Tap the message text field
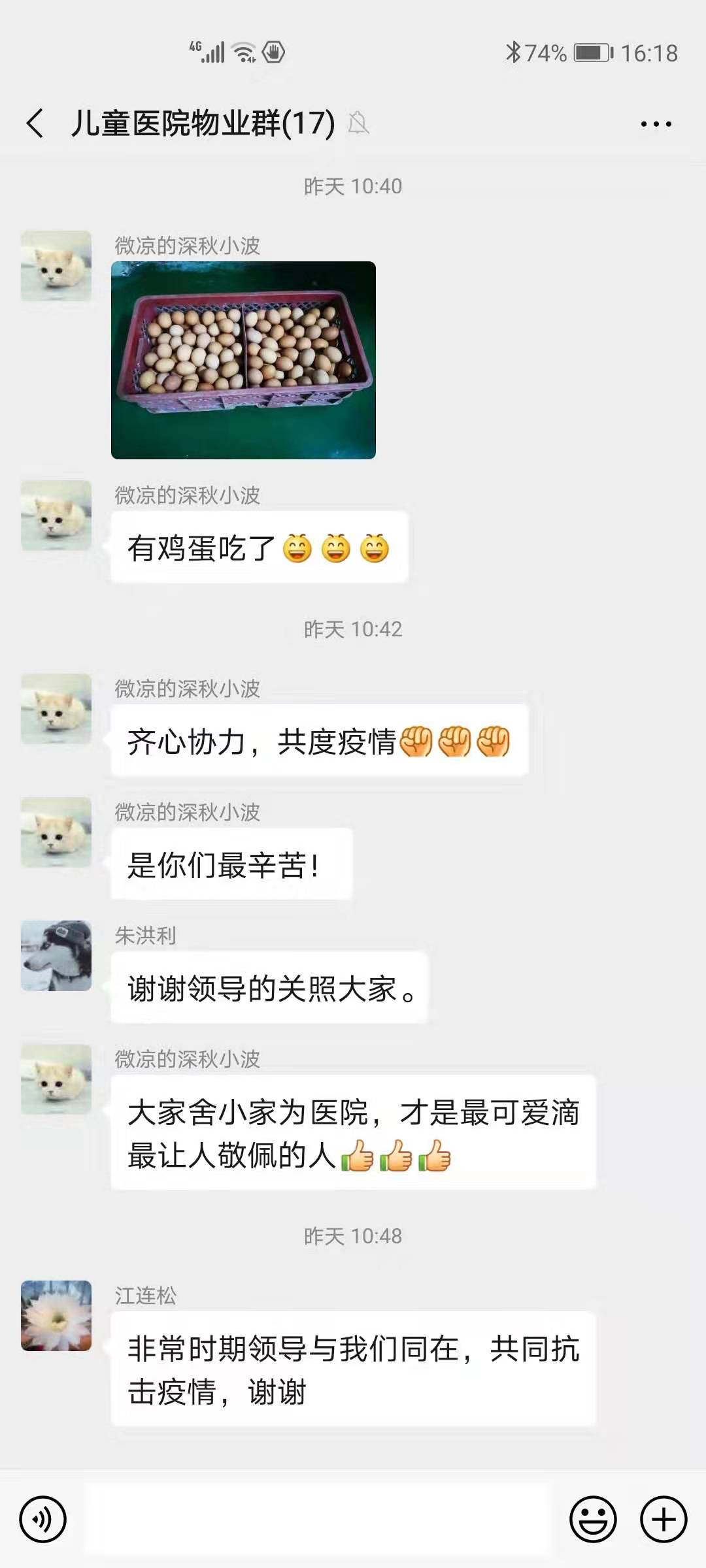Screen dimensions: 706x1568 [317, 1519]
